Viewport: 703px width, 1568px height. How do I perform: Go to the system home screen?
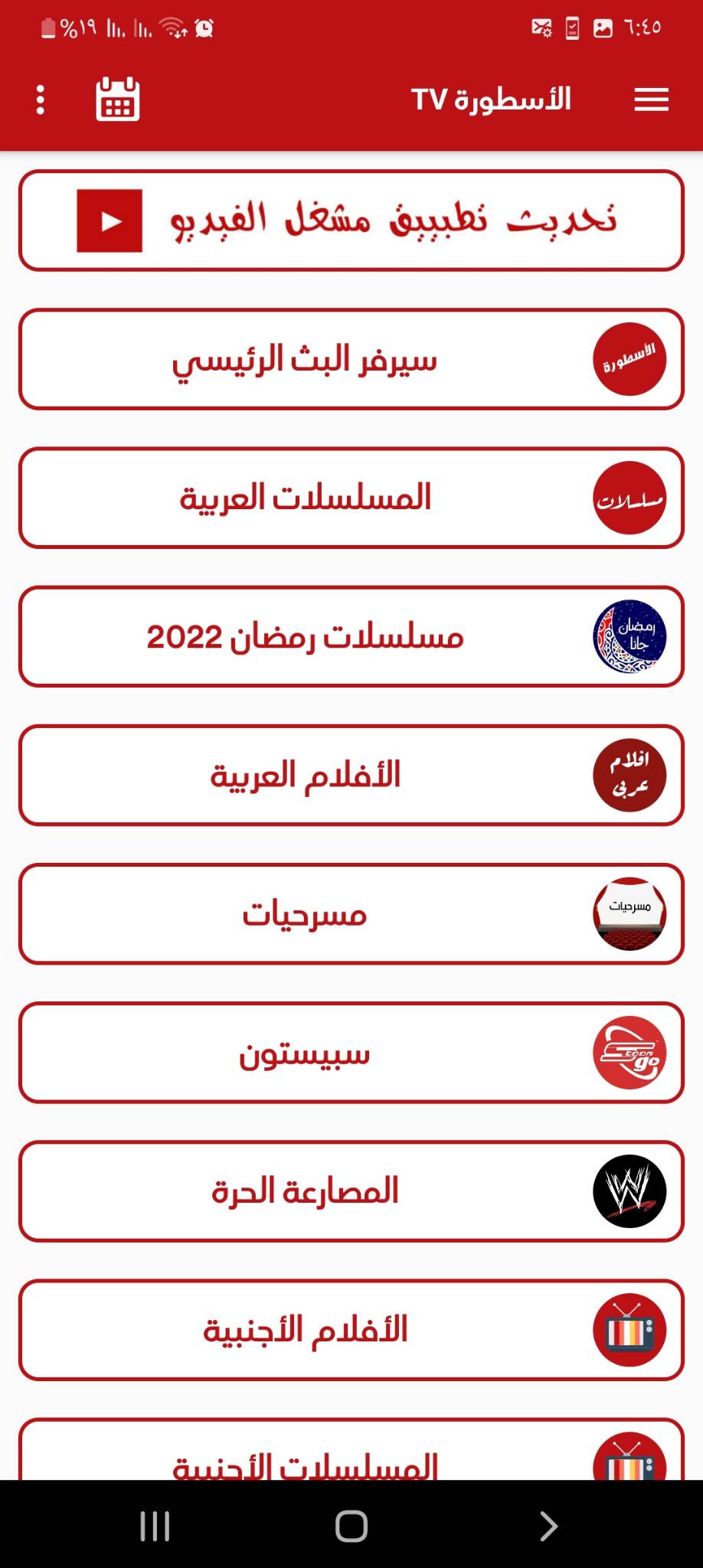(x=351, y=1526)
